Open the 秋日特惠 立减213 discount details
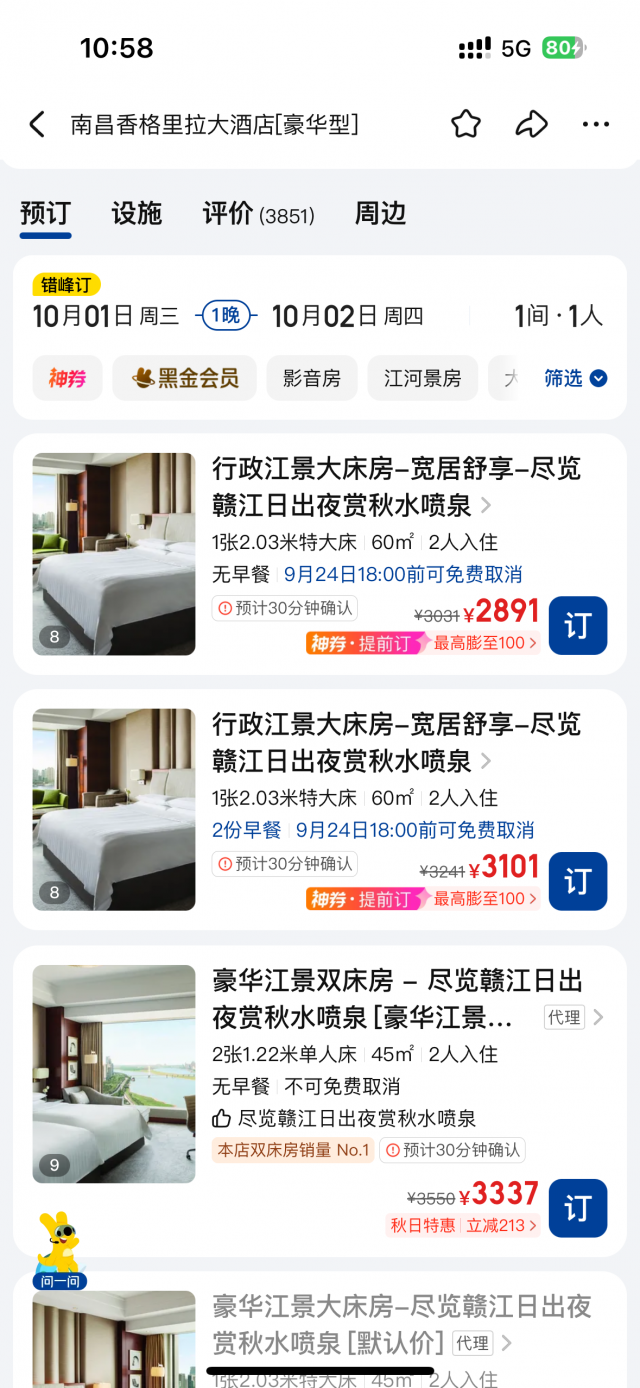Screen dimensions: 640x1388 click(x=463, y=1225)
